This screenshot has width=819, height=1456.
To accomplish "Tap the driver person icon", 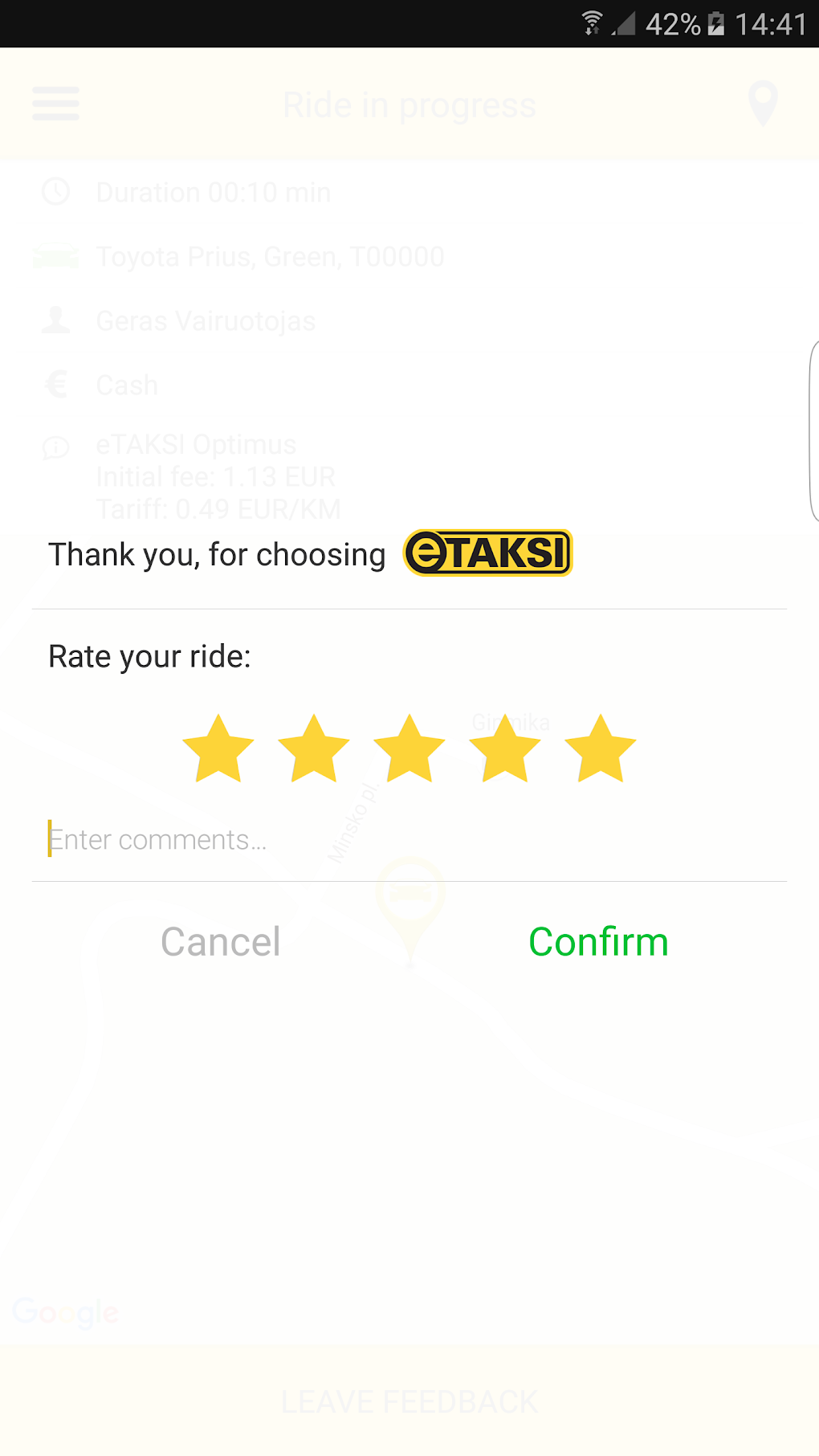I will click(x=55, y=320).
